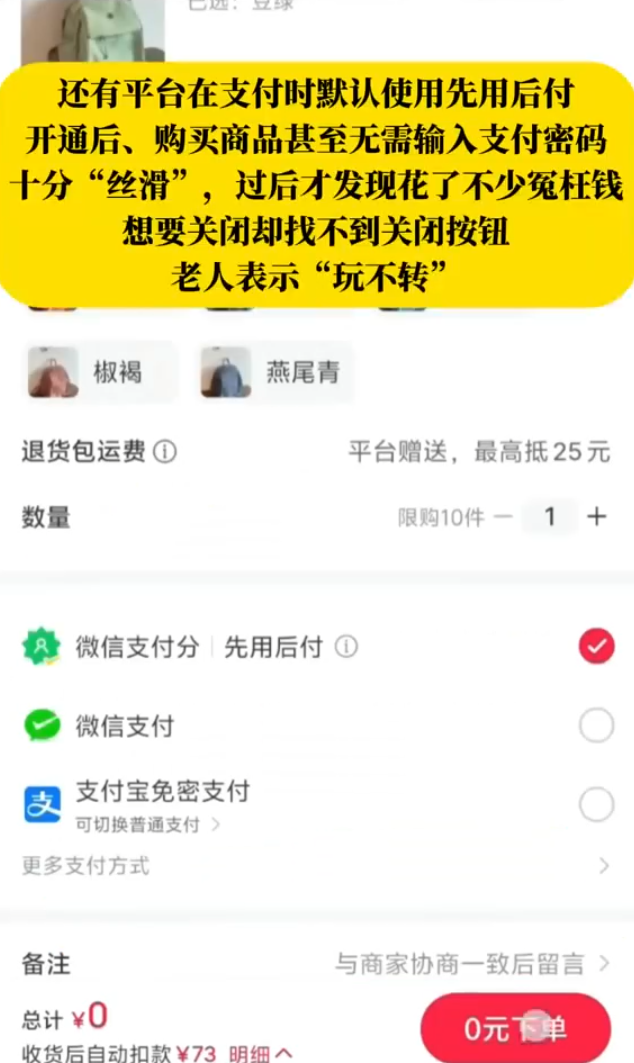The height and width of the screenshot is (1063, 634).
Task: Increase the quantity by one
Action: click(597, 517)
